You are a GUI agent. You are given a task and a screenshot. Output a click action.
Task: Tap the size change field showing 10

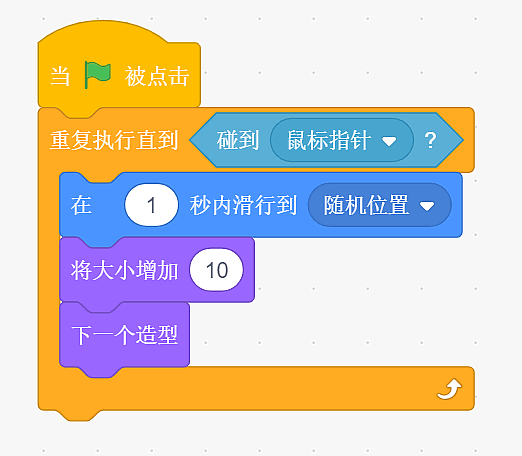pyautogui.click(x=216, y=270)
